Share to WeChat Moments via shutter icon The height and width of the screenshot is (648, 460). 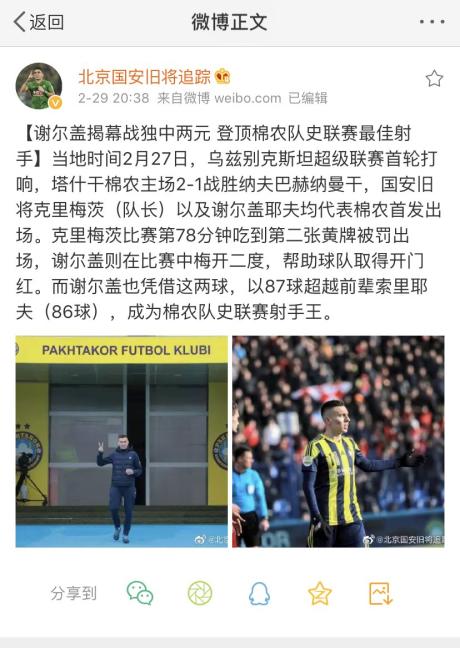pyautogui.click(x=200, y=593)
